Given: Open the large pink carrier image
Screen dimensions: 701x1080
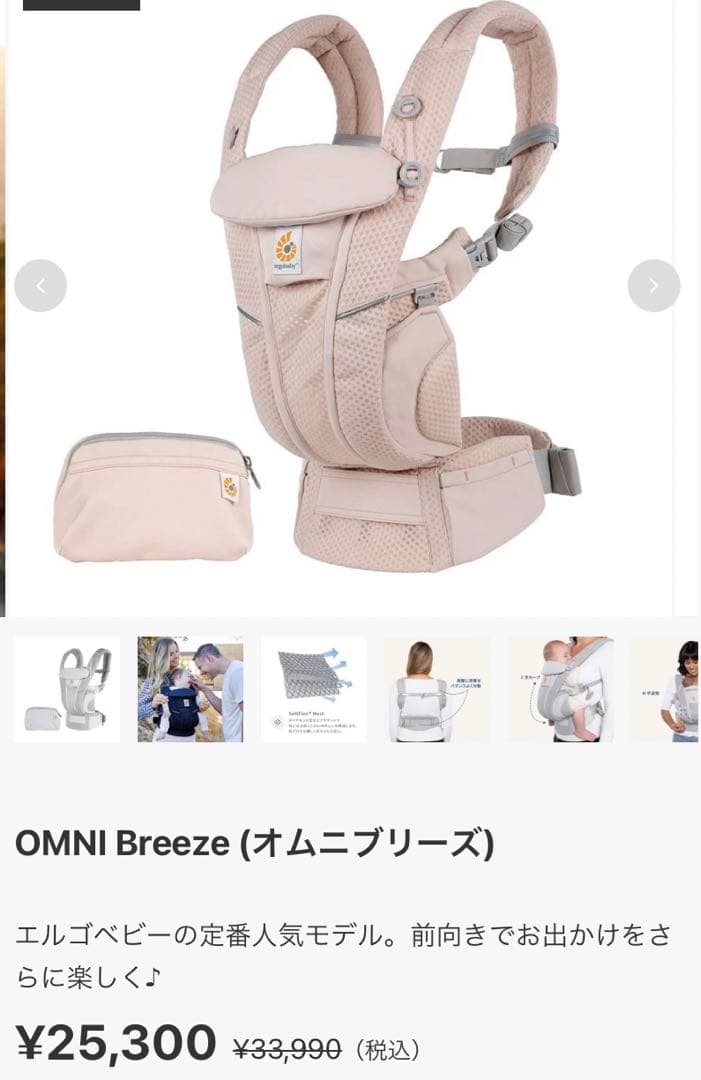Looking at the screenshot, I should 350,300.
